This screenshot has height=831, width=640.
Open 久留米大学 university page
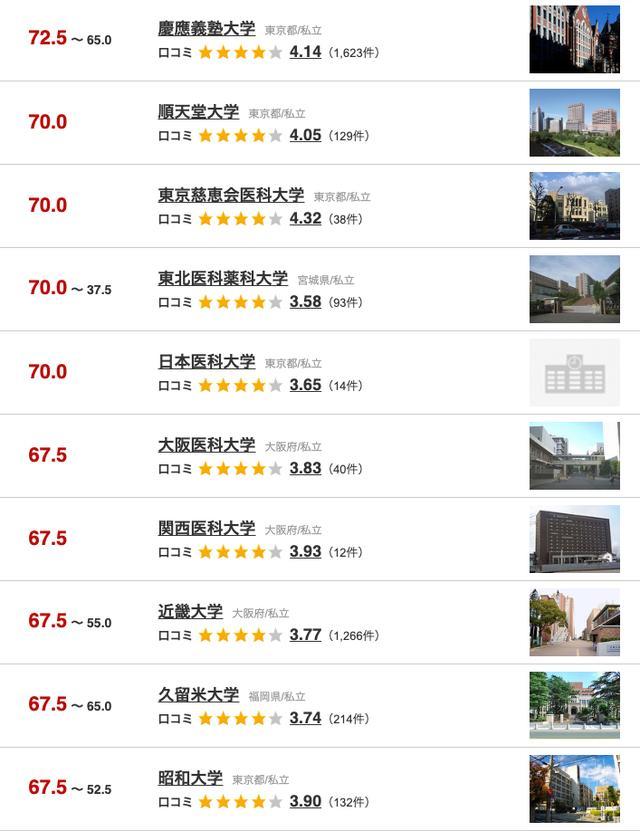coord(198,694)
